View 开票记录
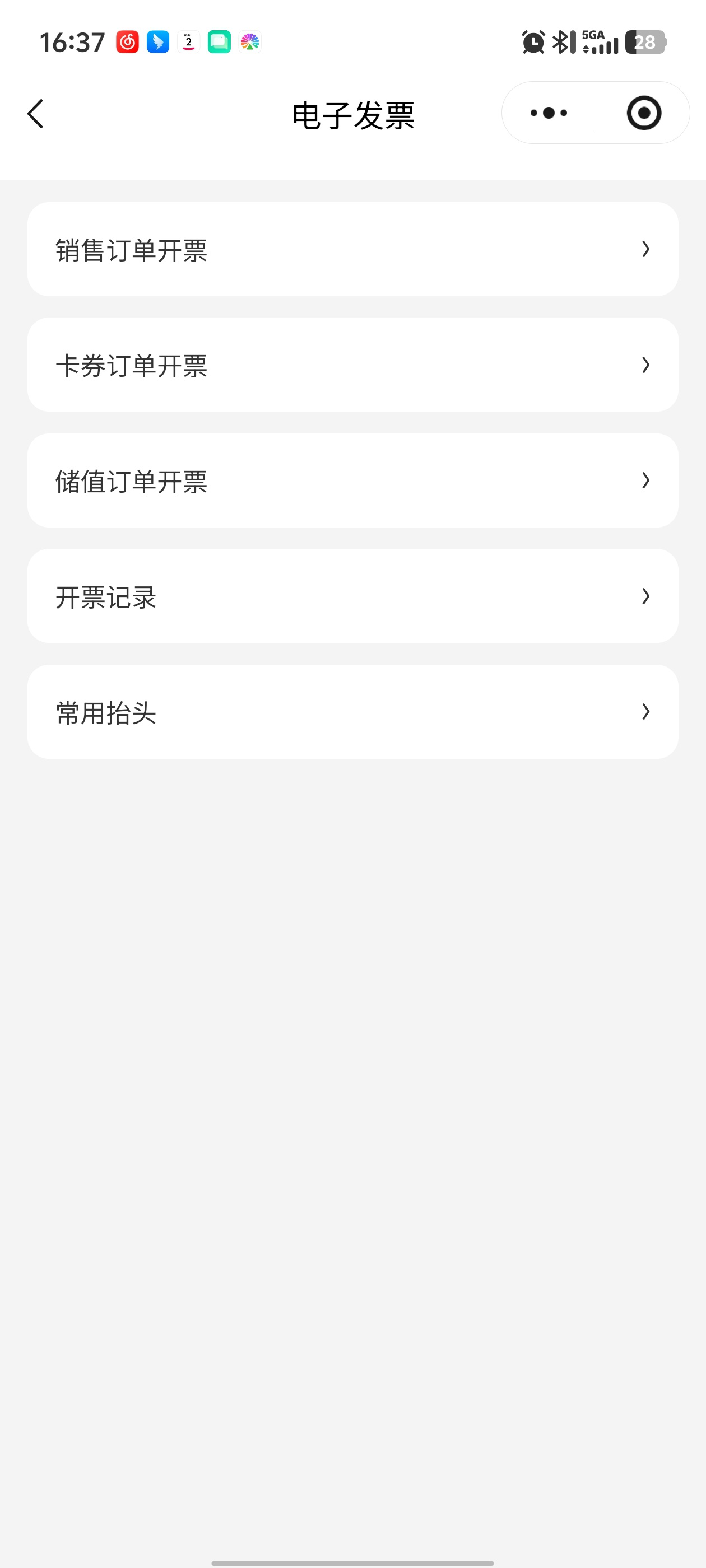Viewport: 706px width, 1568px height. (352, 596)
